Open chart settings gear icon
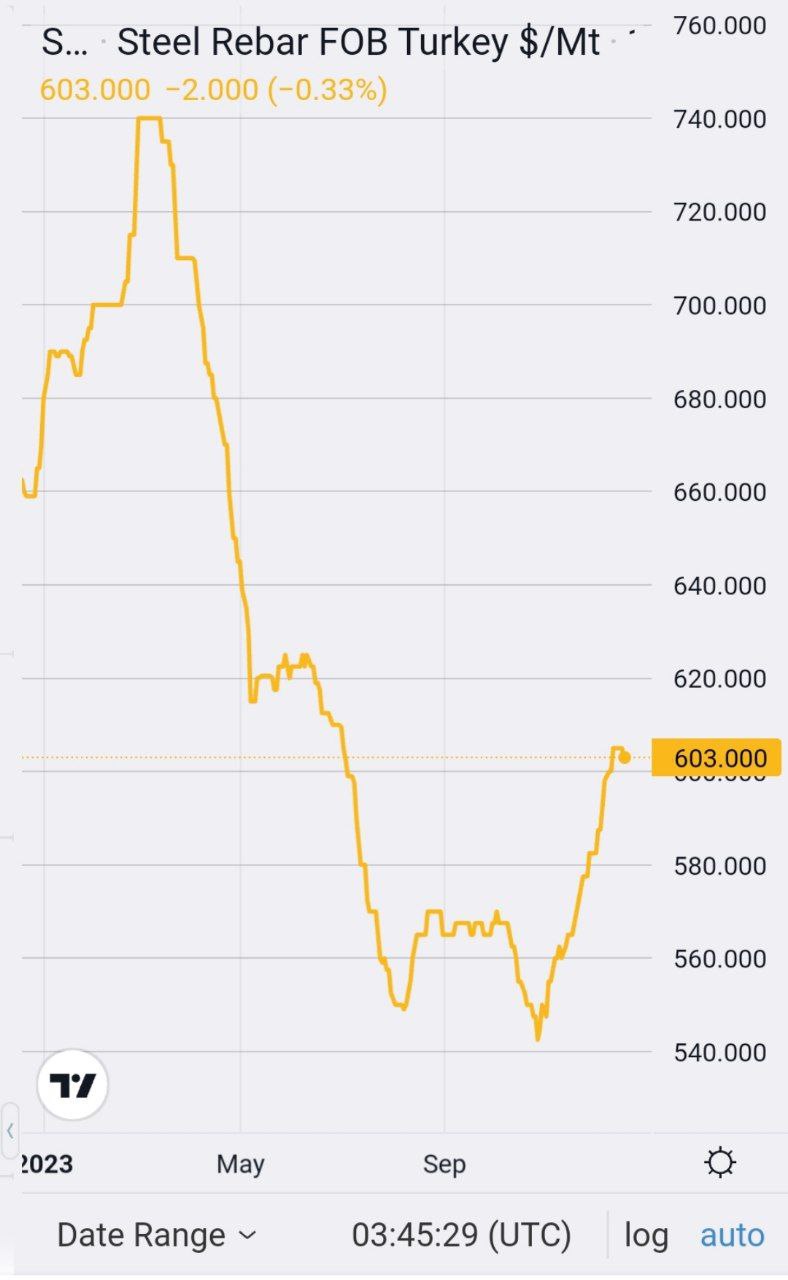788x1280 pixels. pos(720,1163)
